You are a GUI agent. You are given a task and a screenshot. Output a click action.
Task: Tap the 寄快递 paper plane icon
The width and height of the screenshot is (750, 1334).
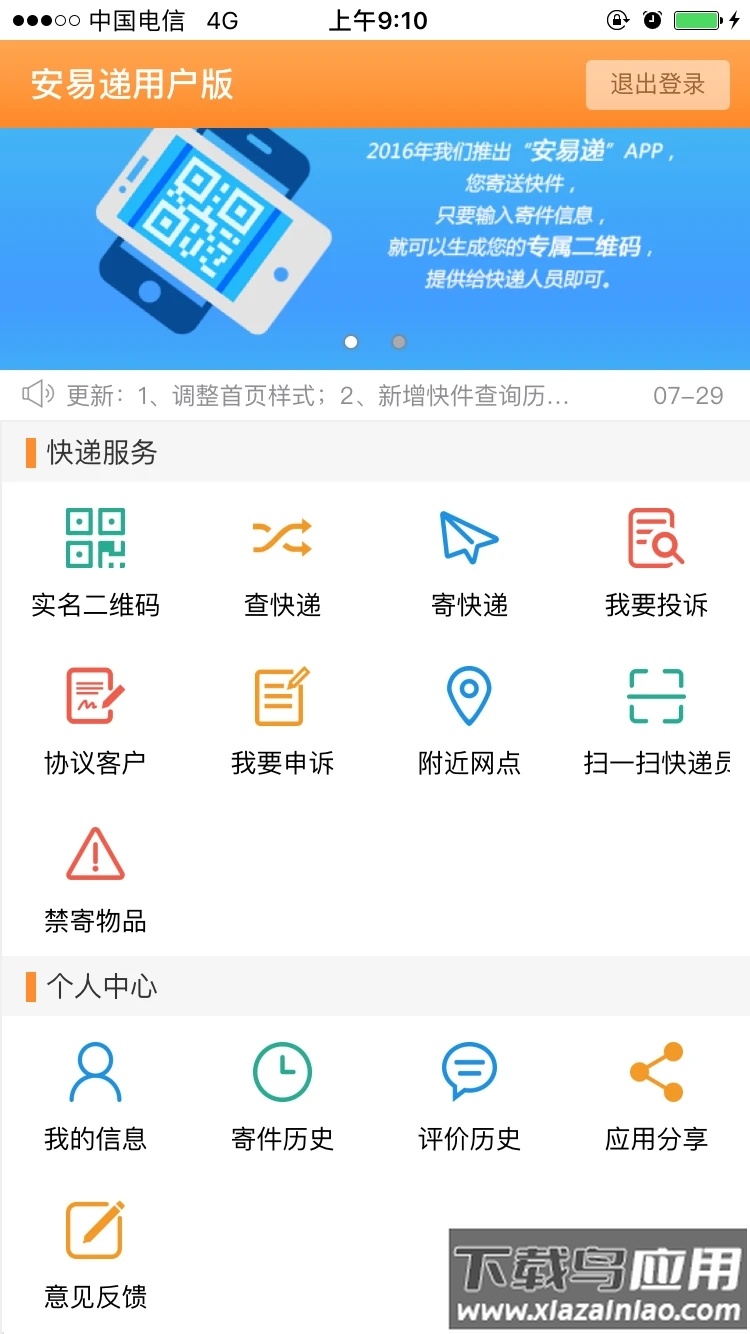(x=467, y=560)
